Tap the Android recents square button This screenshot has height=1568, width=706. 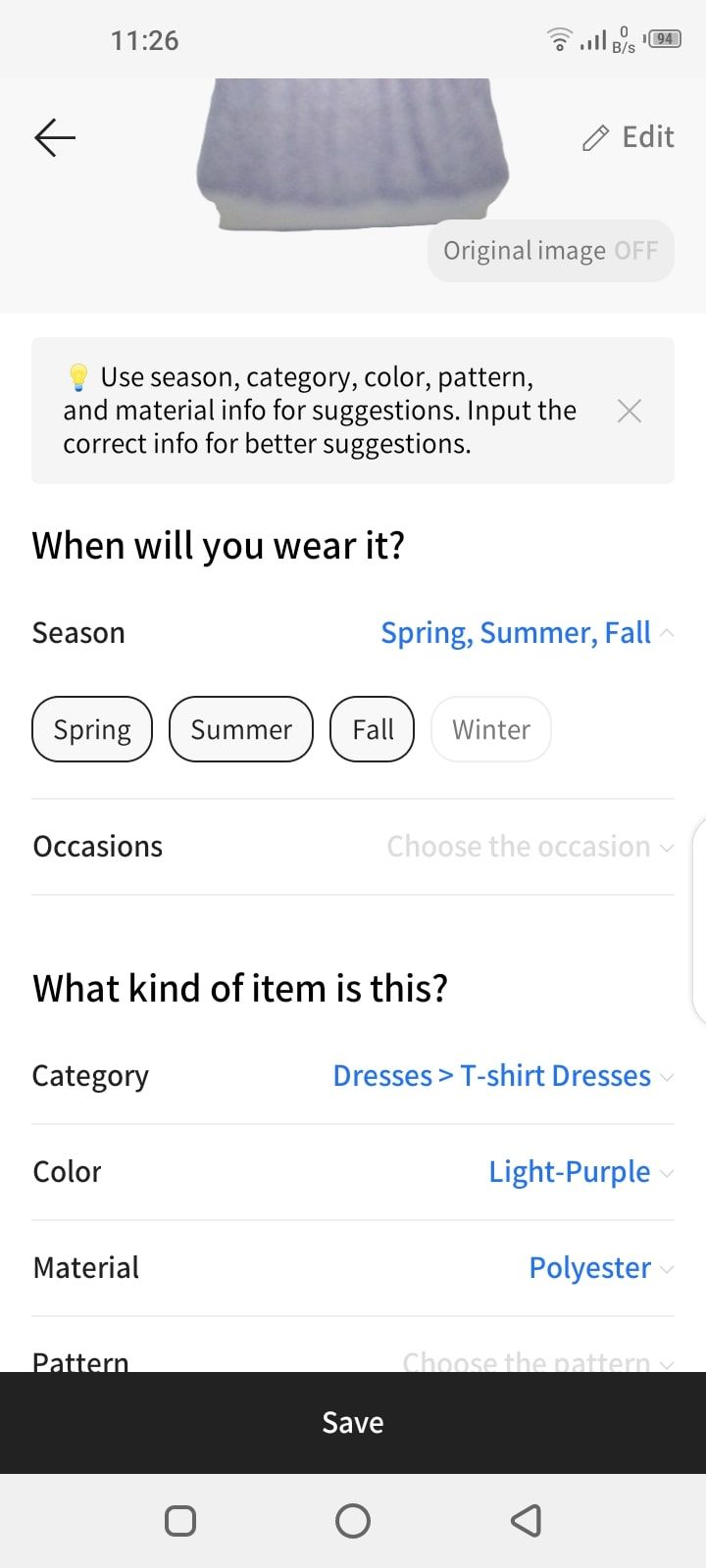point(180,1521)
